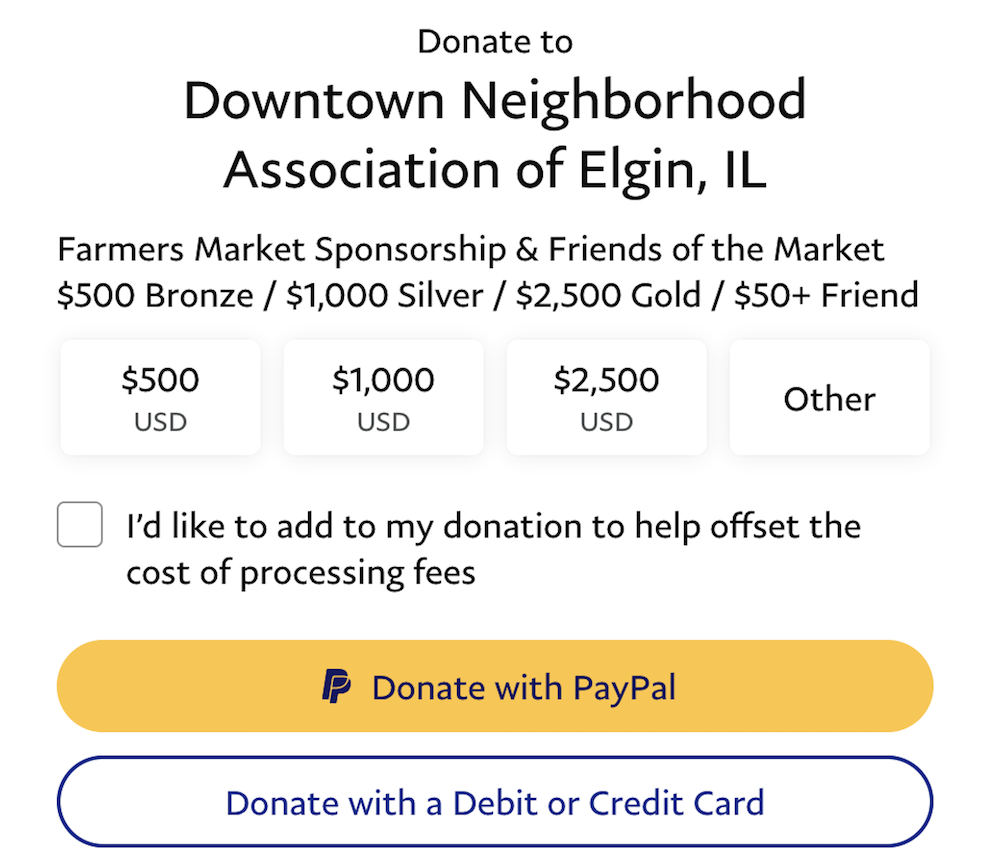This screenshot has height=866, width=1000.
Task: Tap Other to enter a custom amount
Action: pyautogui.click(x=830, y=397)
